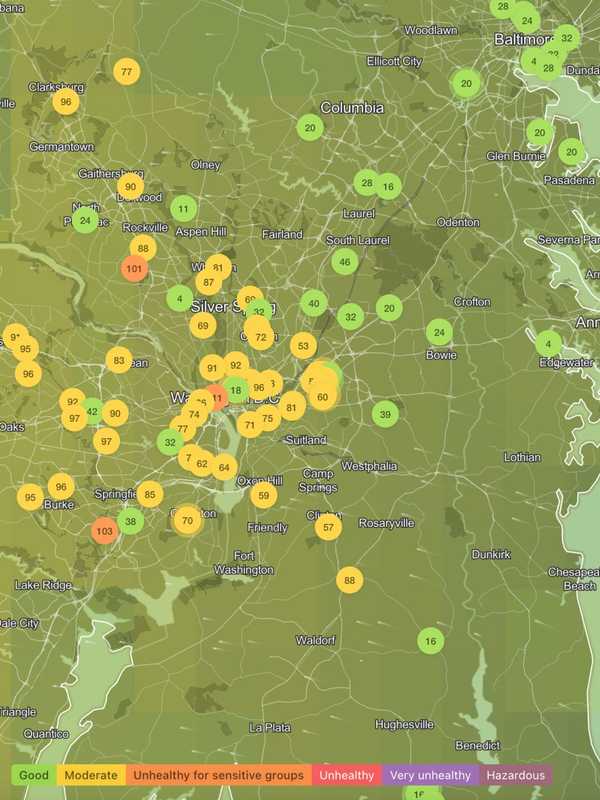The image size is (600, 800).
Task: Open the 70 air quality marker
Action: [x=187, y=519]
